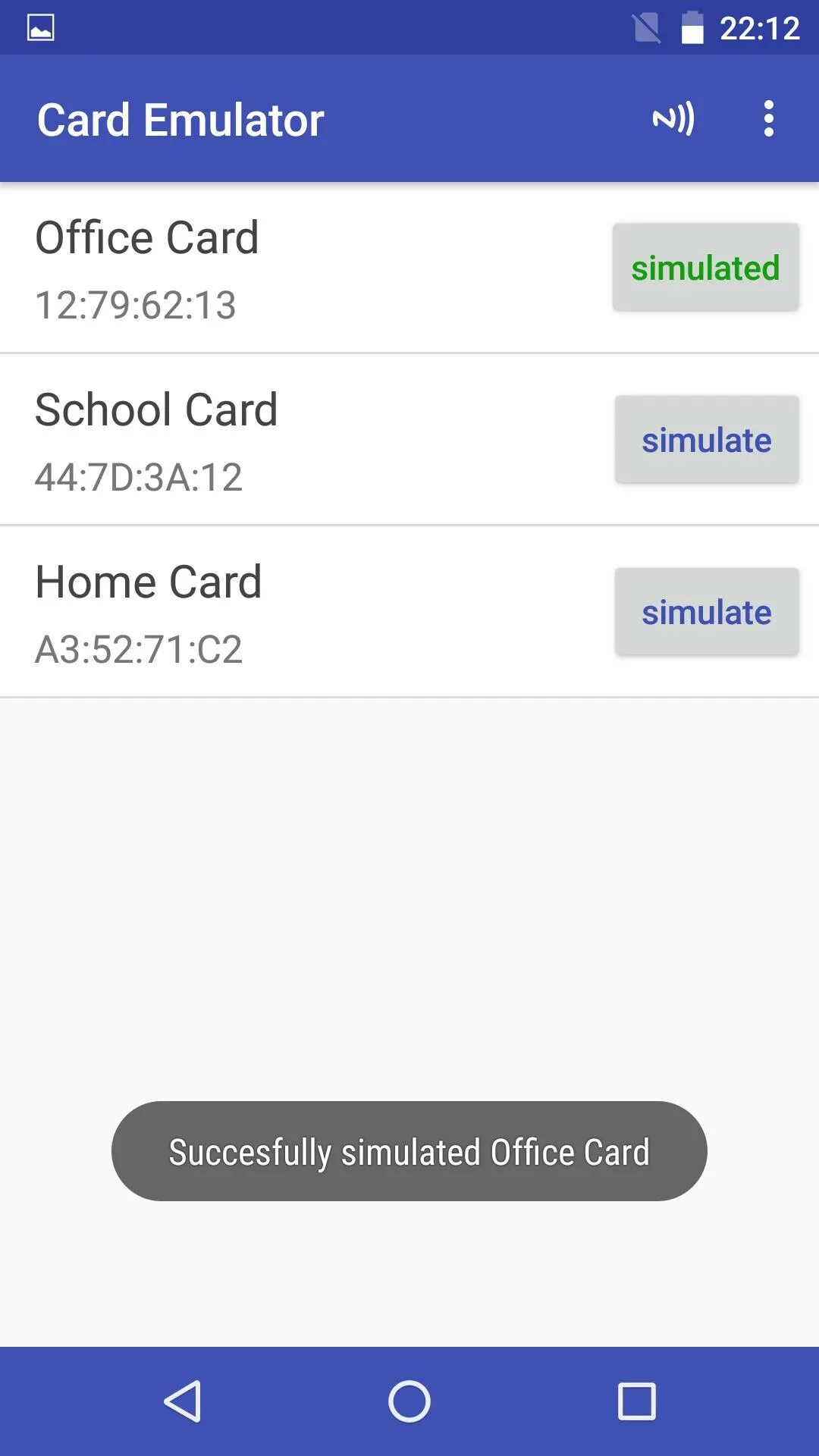Tap the NFC icon in app bar

pos(673,119)
